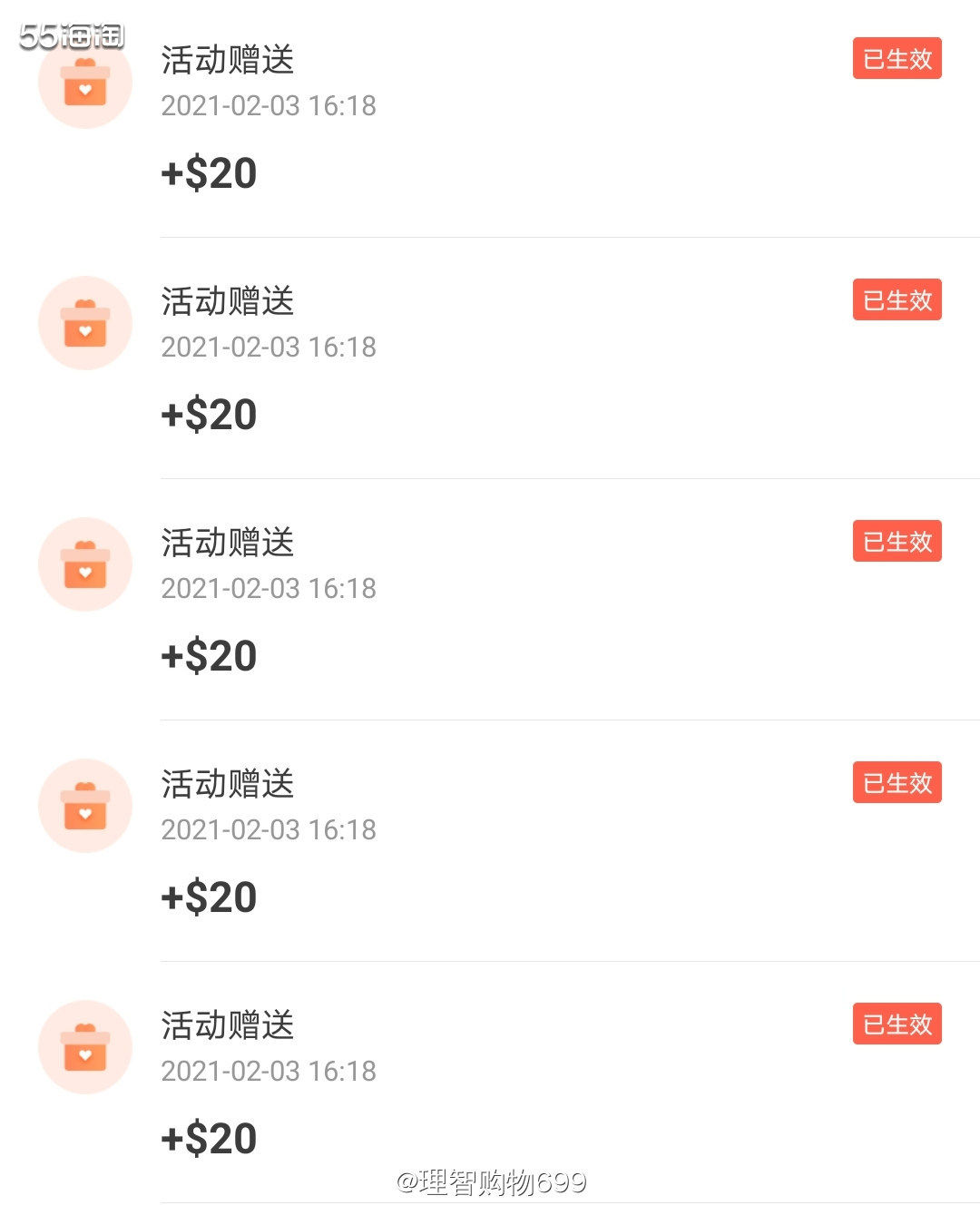Tap the gift box icon of the bottom record
Viewport: 980px width, 1225px height.
coord(85,1047)
